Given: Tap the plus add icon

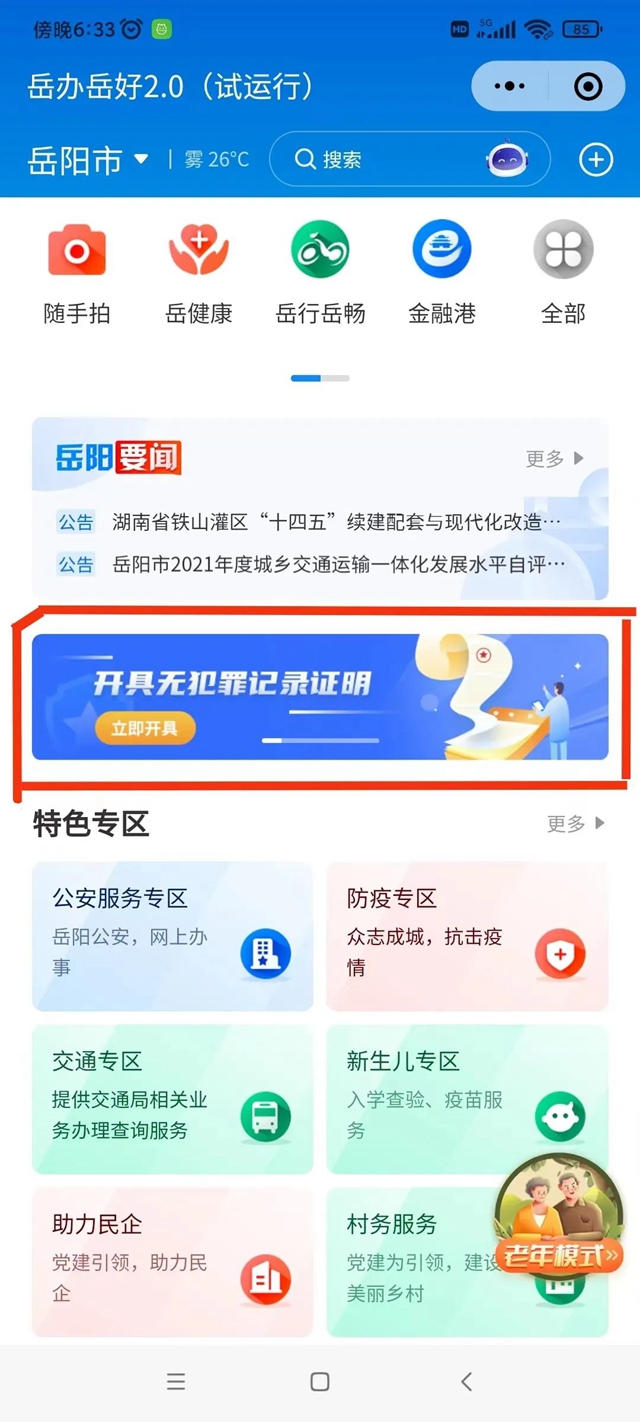Looking at the screenshot, I should coord(596,160).
